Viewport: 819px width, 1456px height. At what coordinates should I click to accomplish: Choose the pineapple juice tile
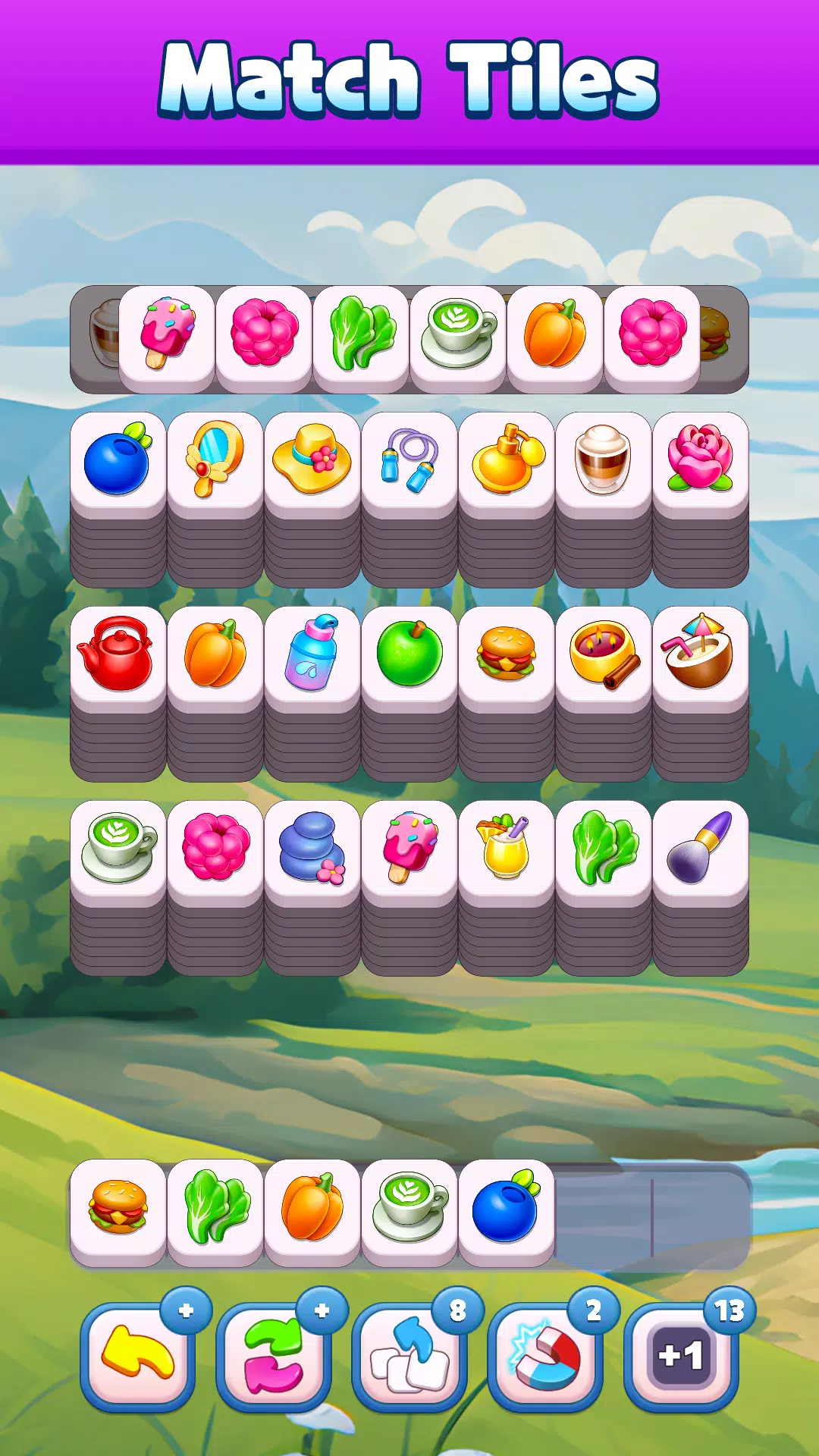click(507, 848)
